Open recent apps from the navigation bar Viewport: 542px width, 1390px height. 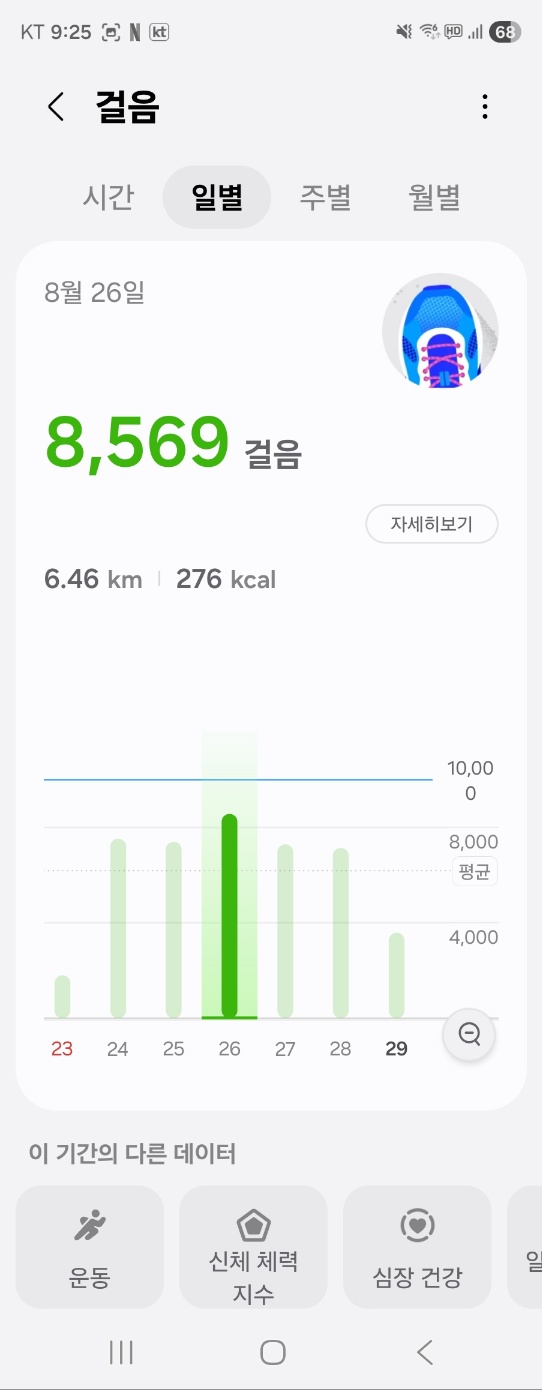[121, 1353]
